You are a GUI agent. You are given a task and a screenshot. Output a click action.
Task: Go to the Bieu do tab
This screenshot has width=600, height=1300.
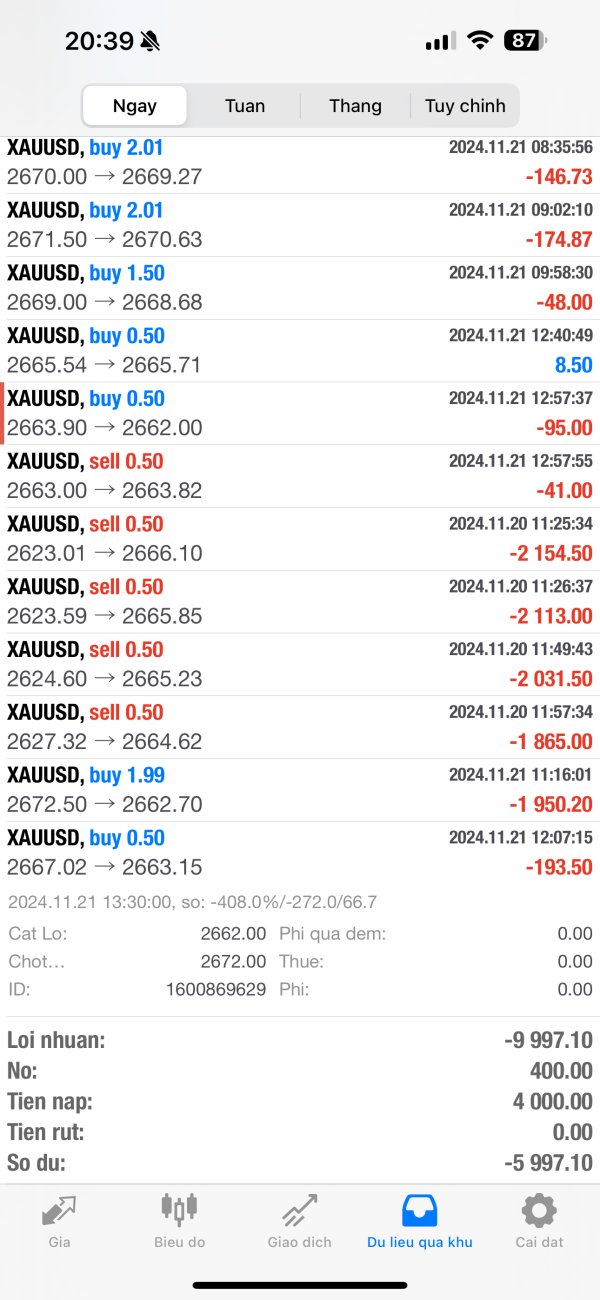[x=180, y=1221]
